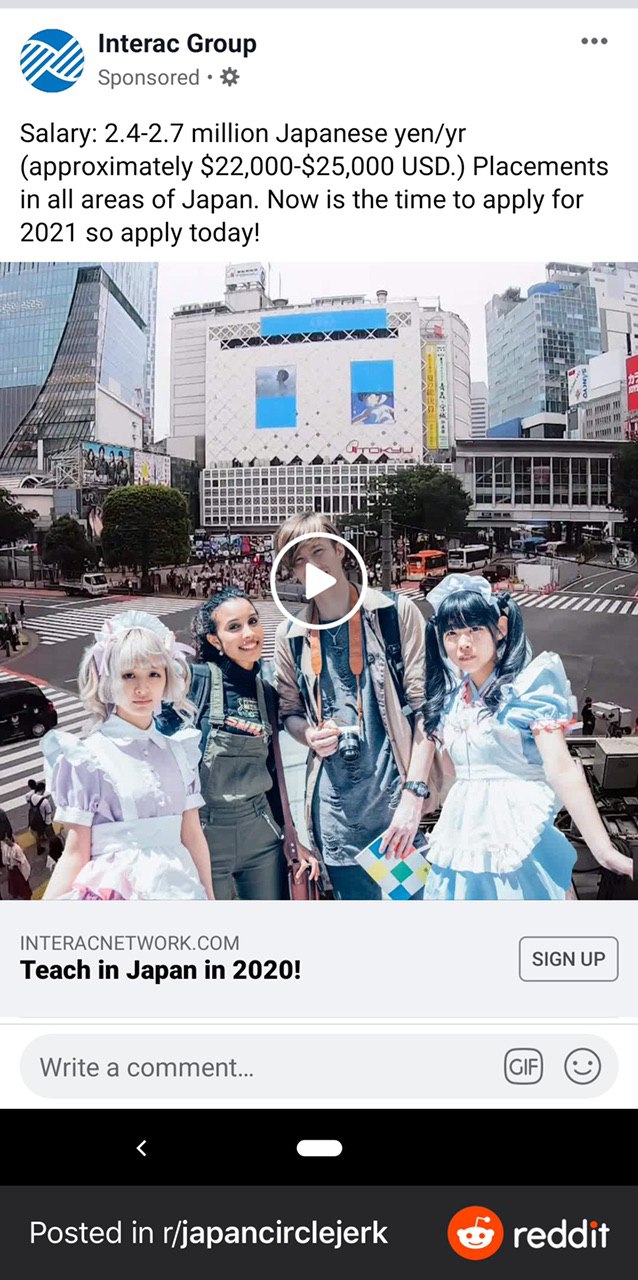Open the Teach in Japan in 2020 link
Screen dimensions: 638x1280
click(160, 970)
